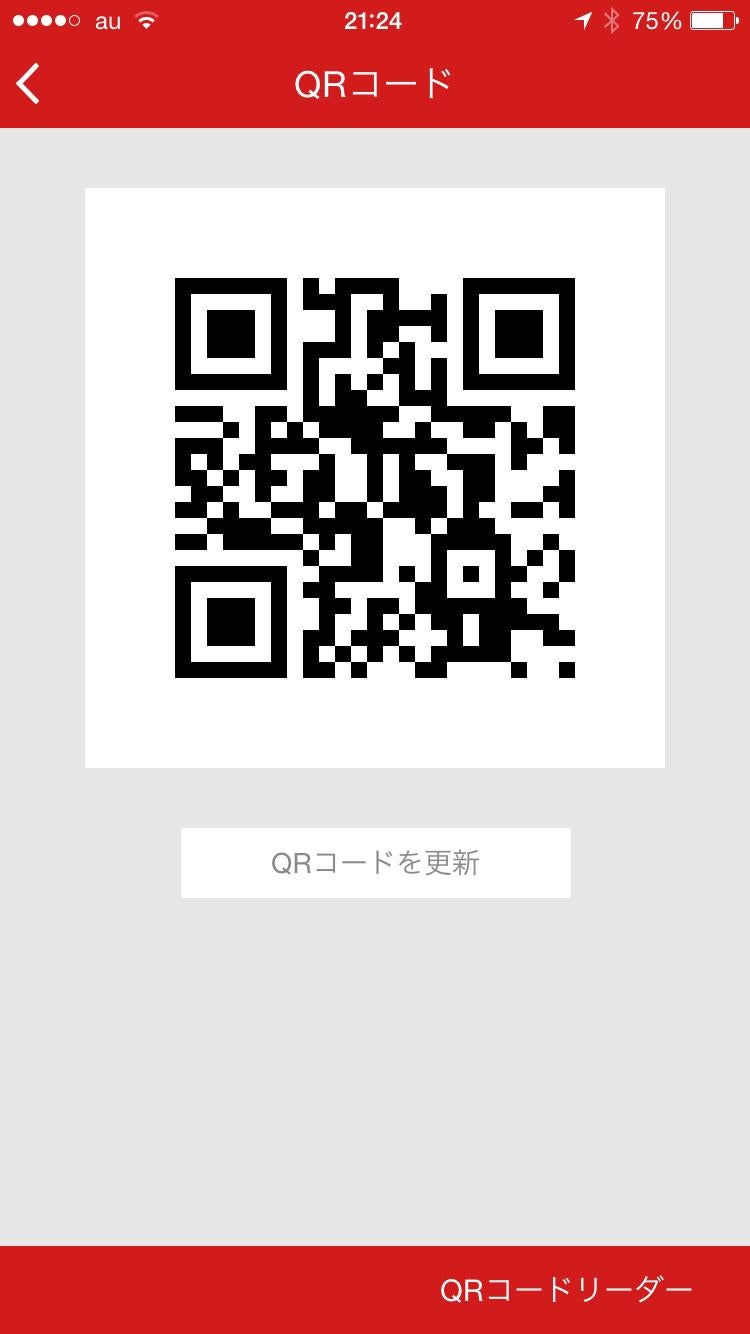This screenshot has width=750, height=1334.
Task: Tap the Wi-Fi icon in the status bar
Action: [x=147, y=20]
